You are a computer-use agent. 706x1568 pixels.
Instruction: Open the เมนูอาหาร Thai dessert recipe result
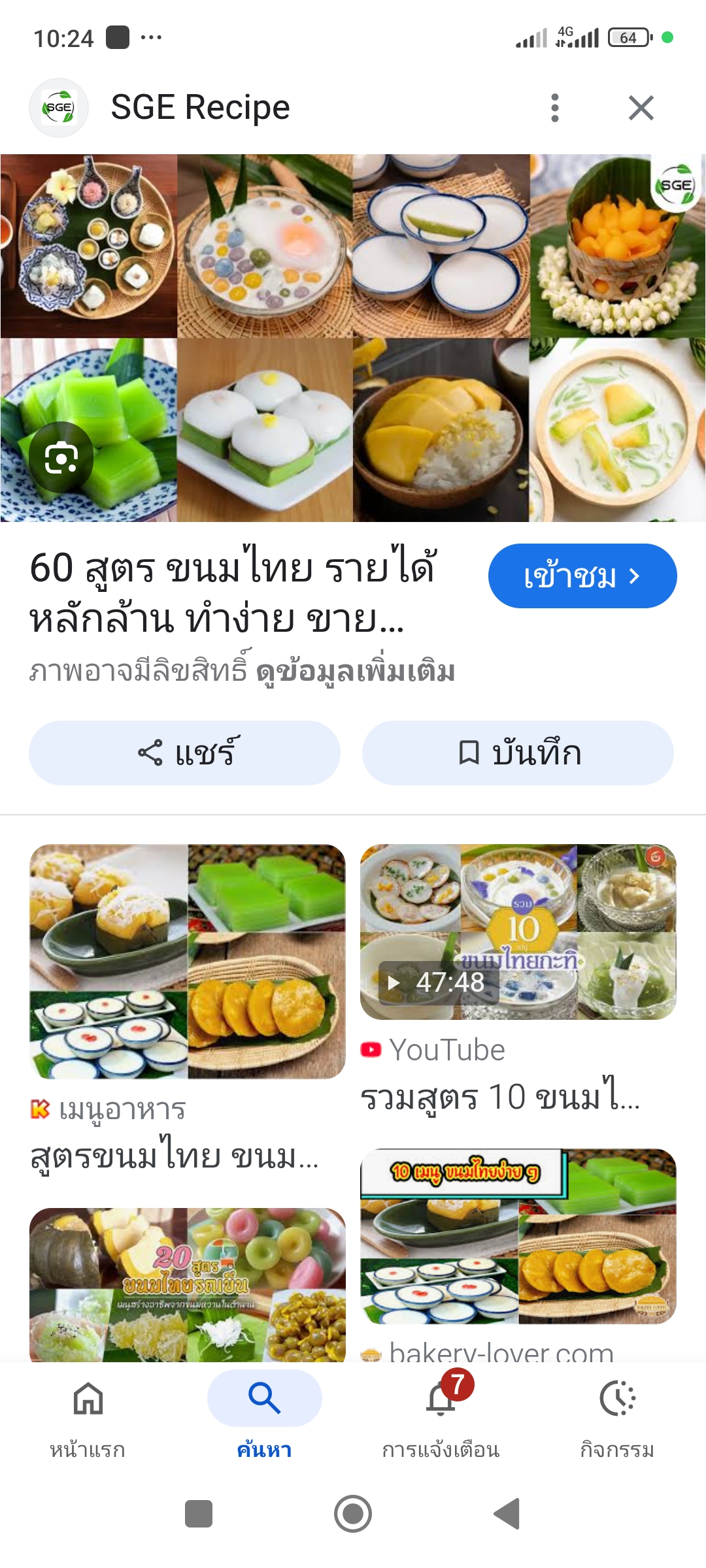coord(188,962)
